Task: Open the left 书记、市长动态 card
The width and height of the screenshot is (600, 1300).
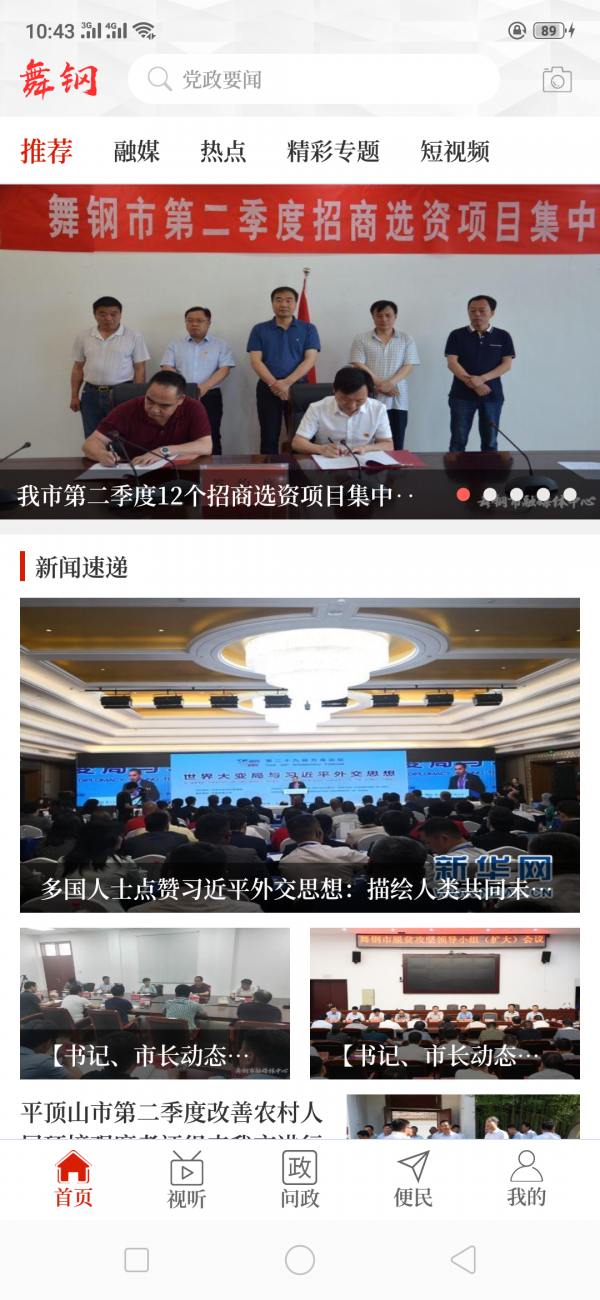Action: click(x=155, y=1003)
